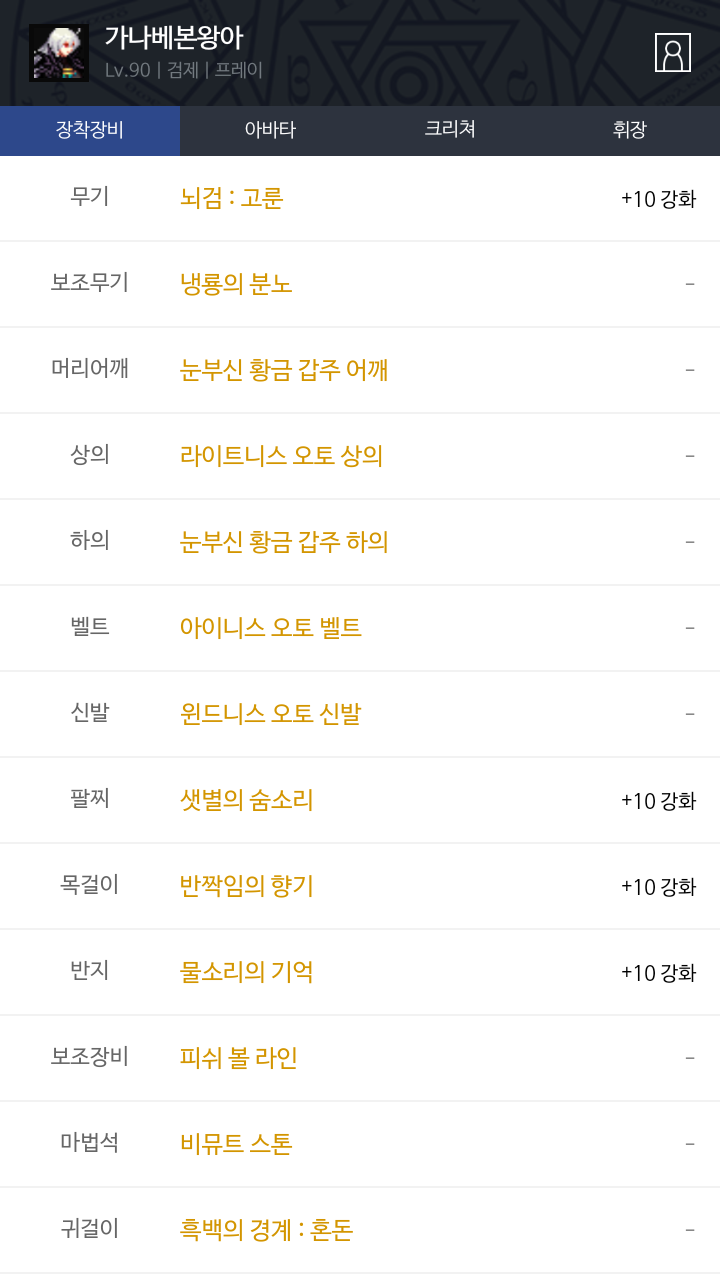
Task: View earring 흑백의 경계 : 혼돈
Action: point(267,1230)
